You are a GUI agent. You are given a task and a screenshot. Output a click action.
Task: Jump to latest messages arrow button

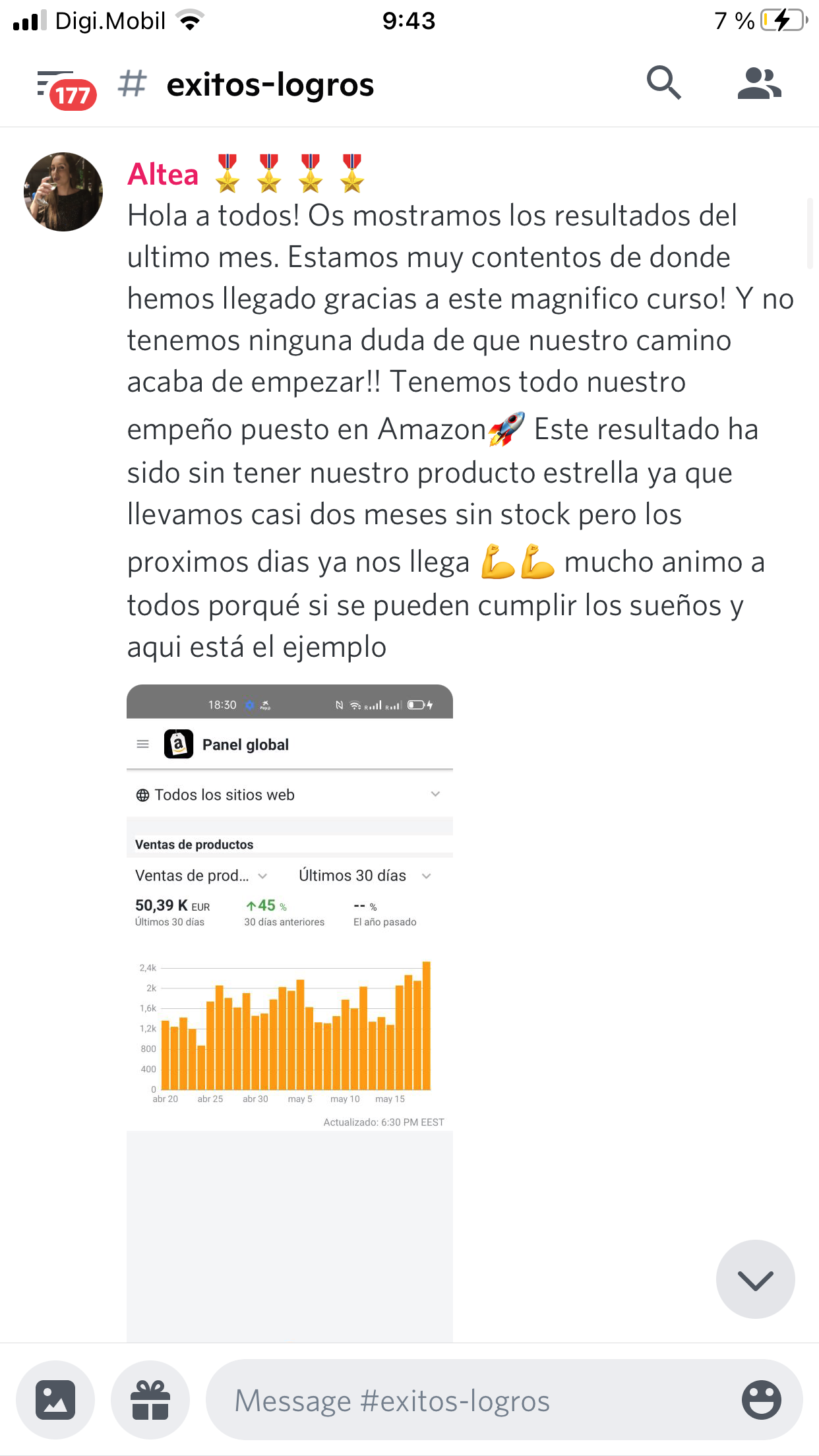point(755,1279)
